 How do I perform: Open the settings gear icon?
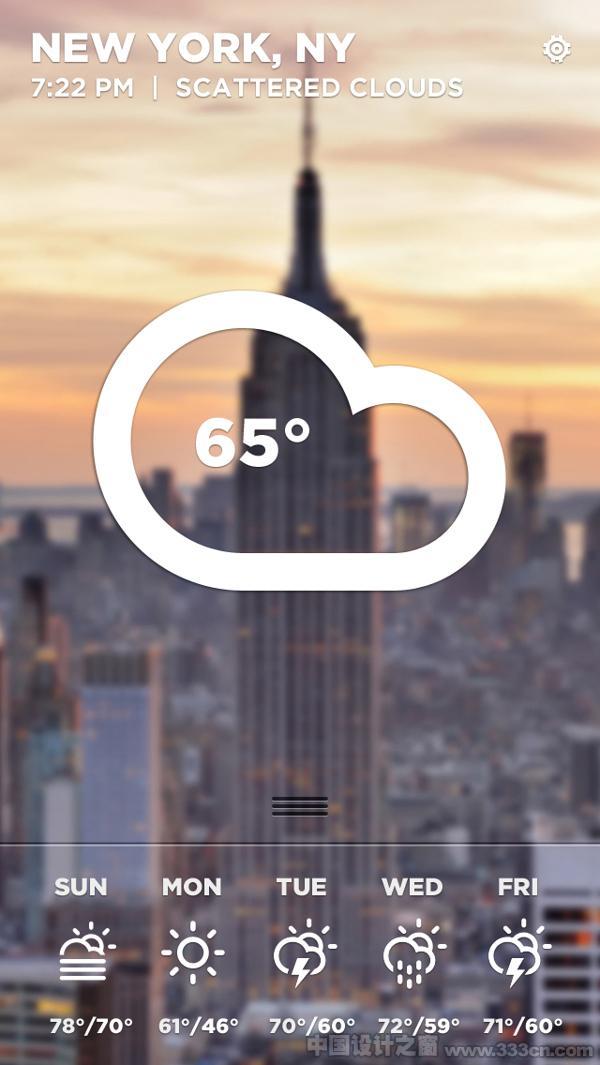pyautogui.click(x=557, y=50)
